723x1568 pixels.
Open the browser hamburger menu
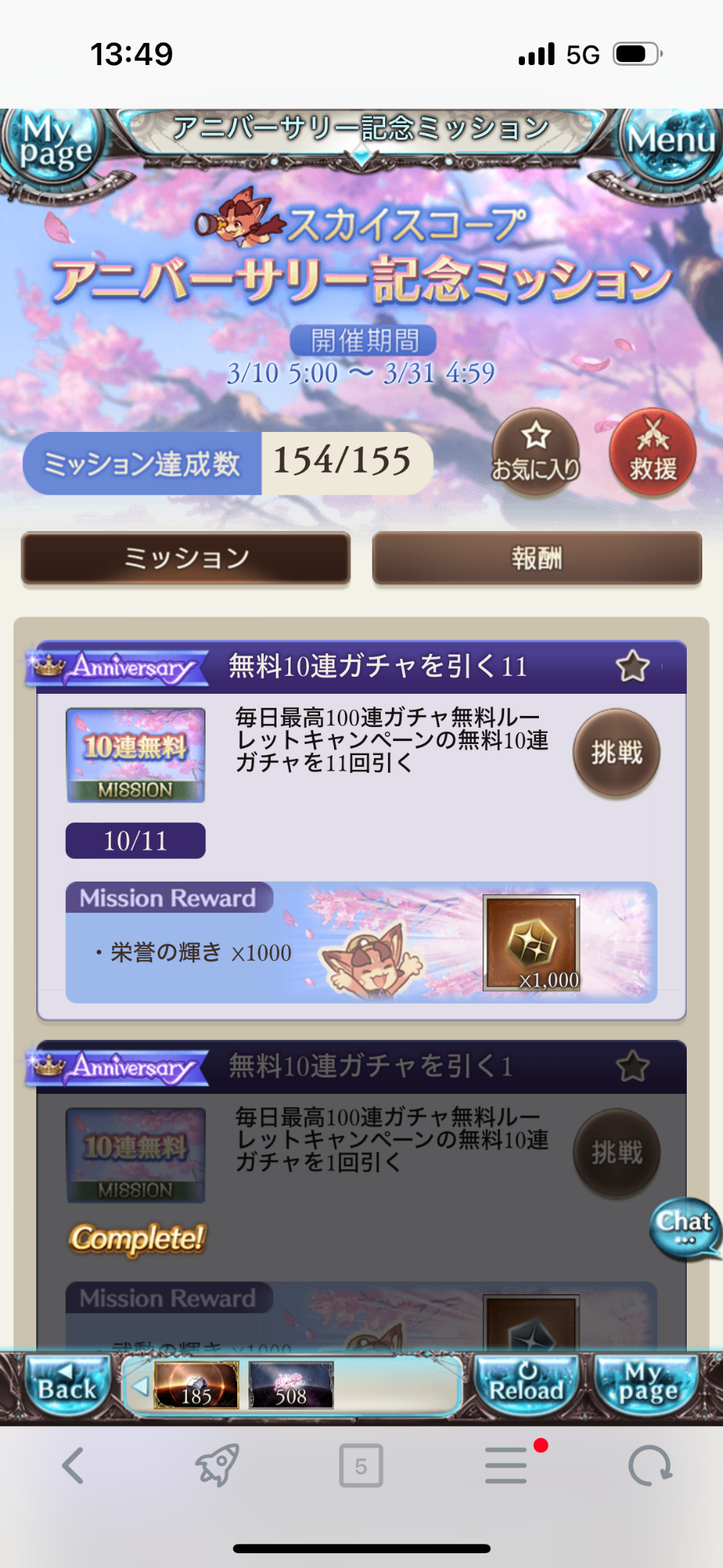[x=507, y=1465]
